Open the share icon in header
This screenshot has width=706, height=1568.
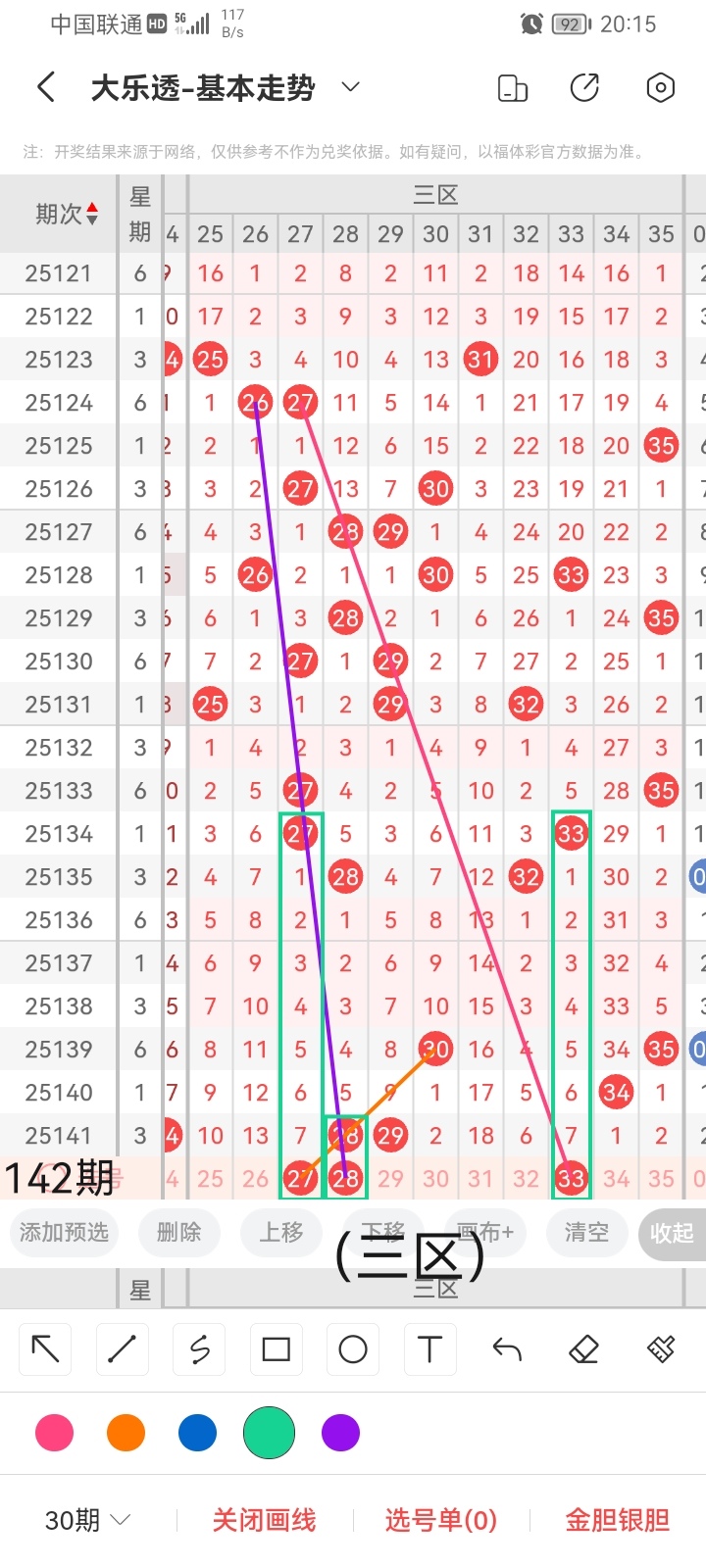point(584,88)
